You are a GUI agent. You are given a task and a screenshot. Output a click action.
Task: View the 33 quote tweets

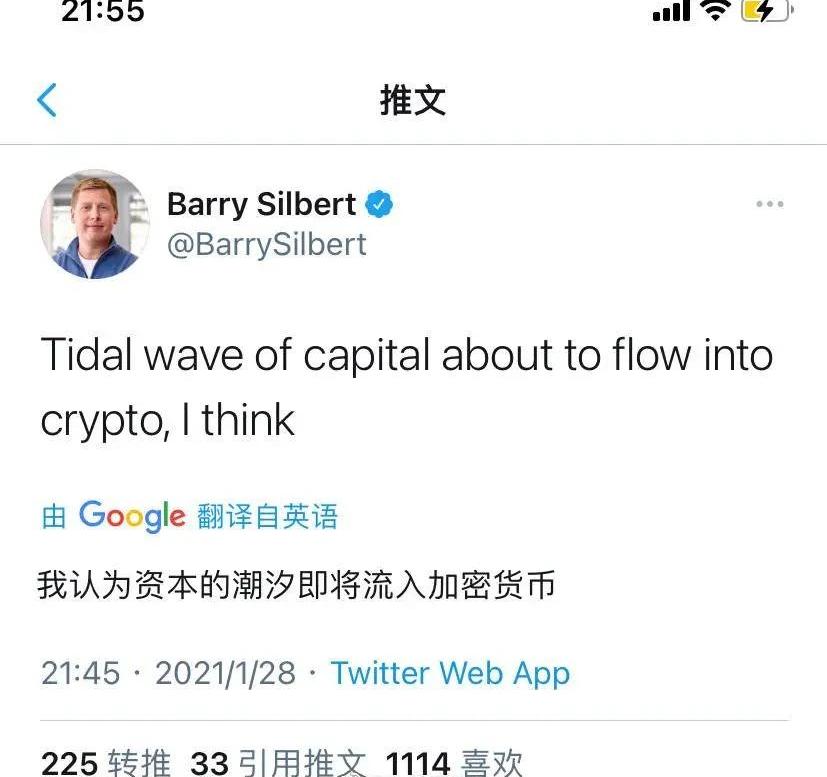[278, 763]
